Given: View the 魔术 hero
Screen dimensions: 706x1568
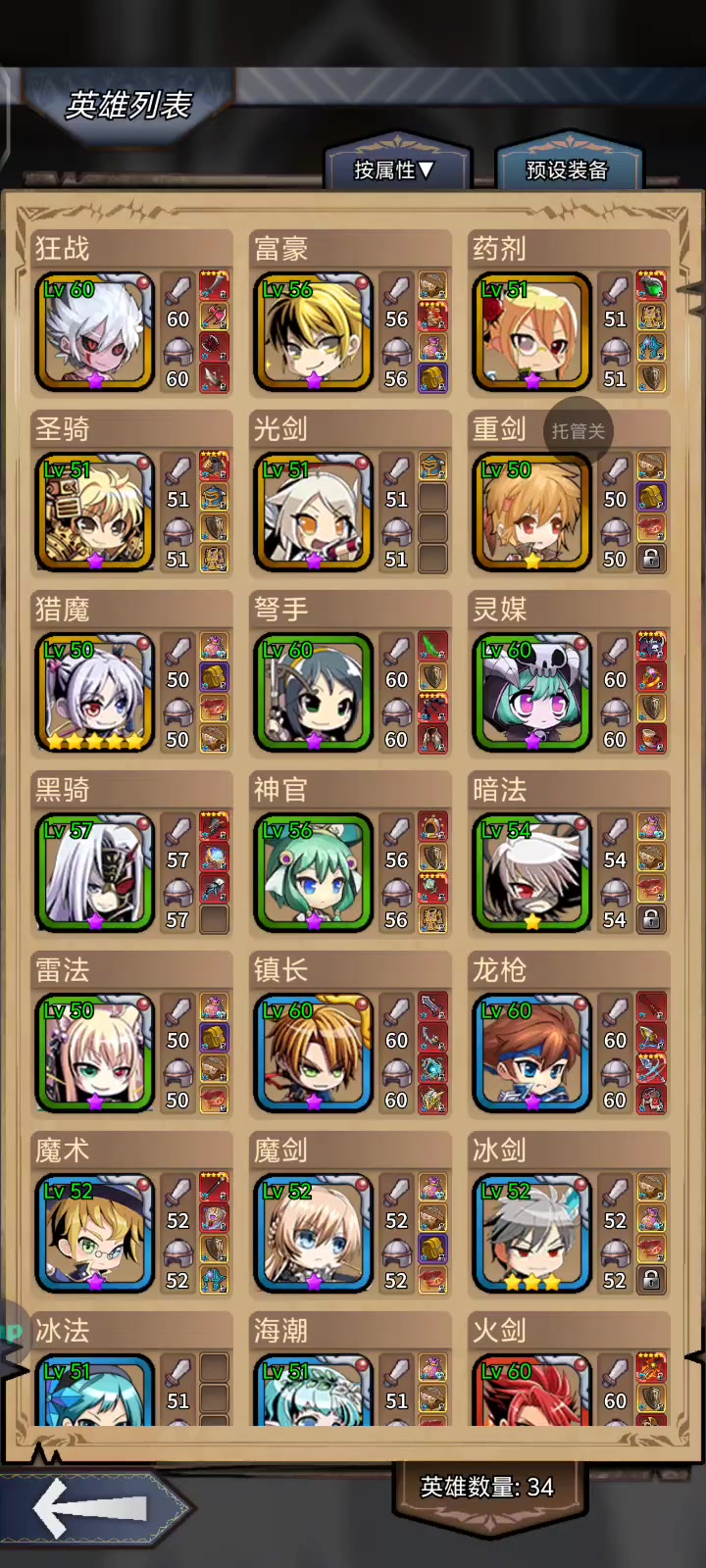Looking at the screenshot, I should click(x=131, y=1215).
